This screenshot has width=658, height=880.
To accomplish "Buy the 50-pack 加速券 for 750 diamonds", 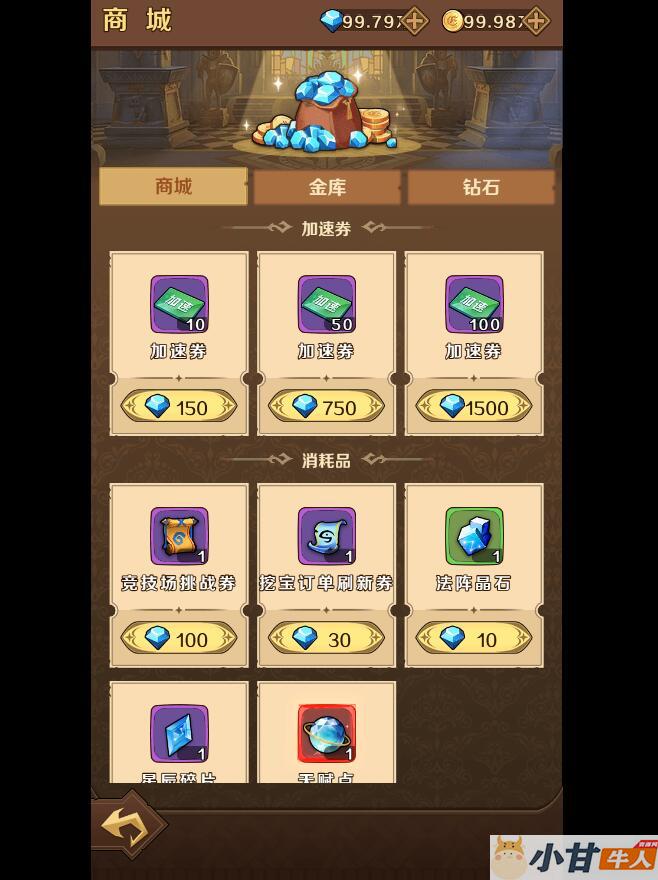I will point(326,407).
